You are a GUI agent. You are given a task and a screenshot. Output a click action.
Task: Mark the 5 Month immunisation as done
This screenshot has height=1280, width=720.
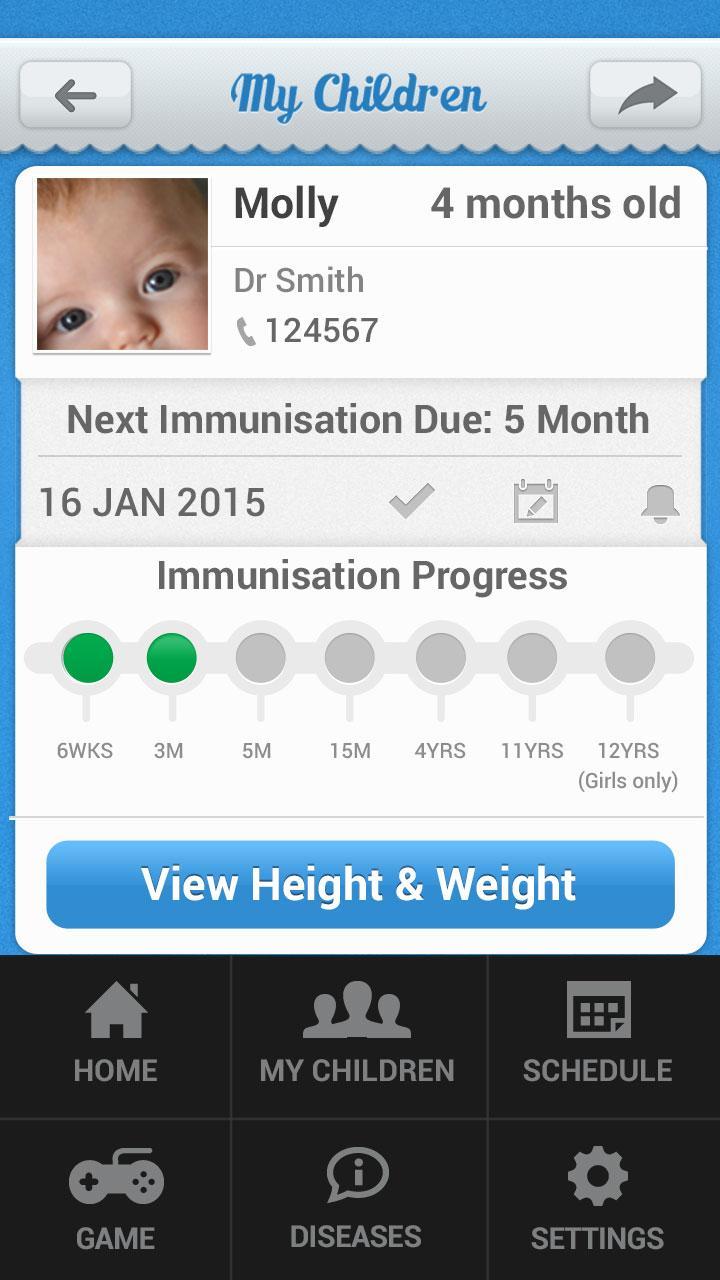click(411, 501)
